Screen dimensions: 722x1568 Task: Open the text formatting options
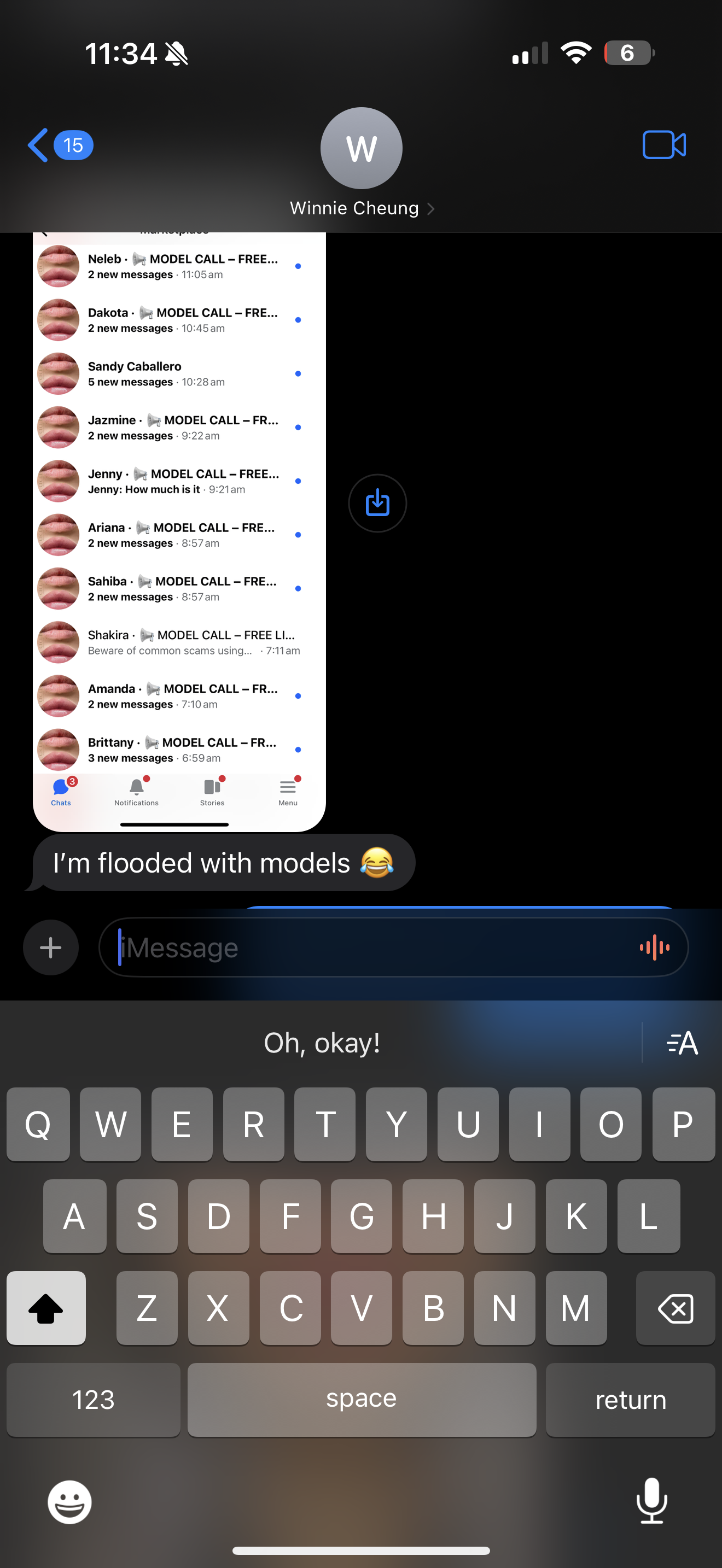tap(682, 1043)
